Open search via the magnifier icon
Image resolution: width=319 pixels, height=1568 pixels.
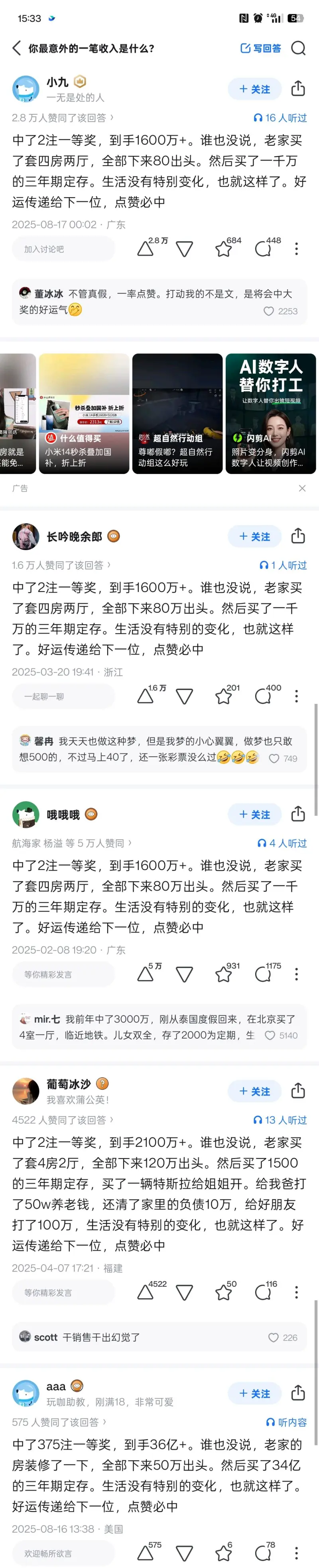(x=298, y=48)
